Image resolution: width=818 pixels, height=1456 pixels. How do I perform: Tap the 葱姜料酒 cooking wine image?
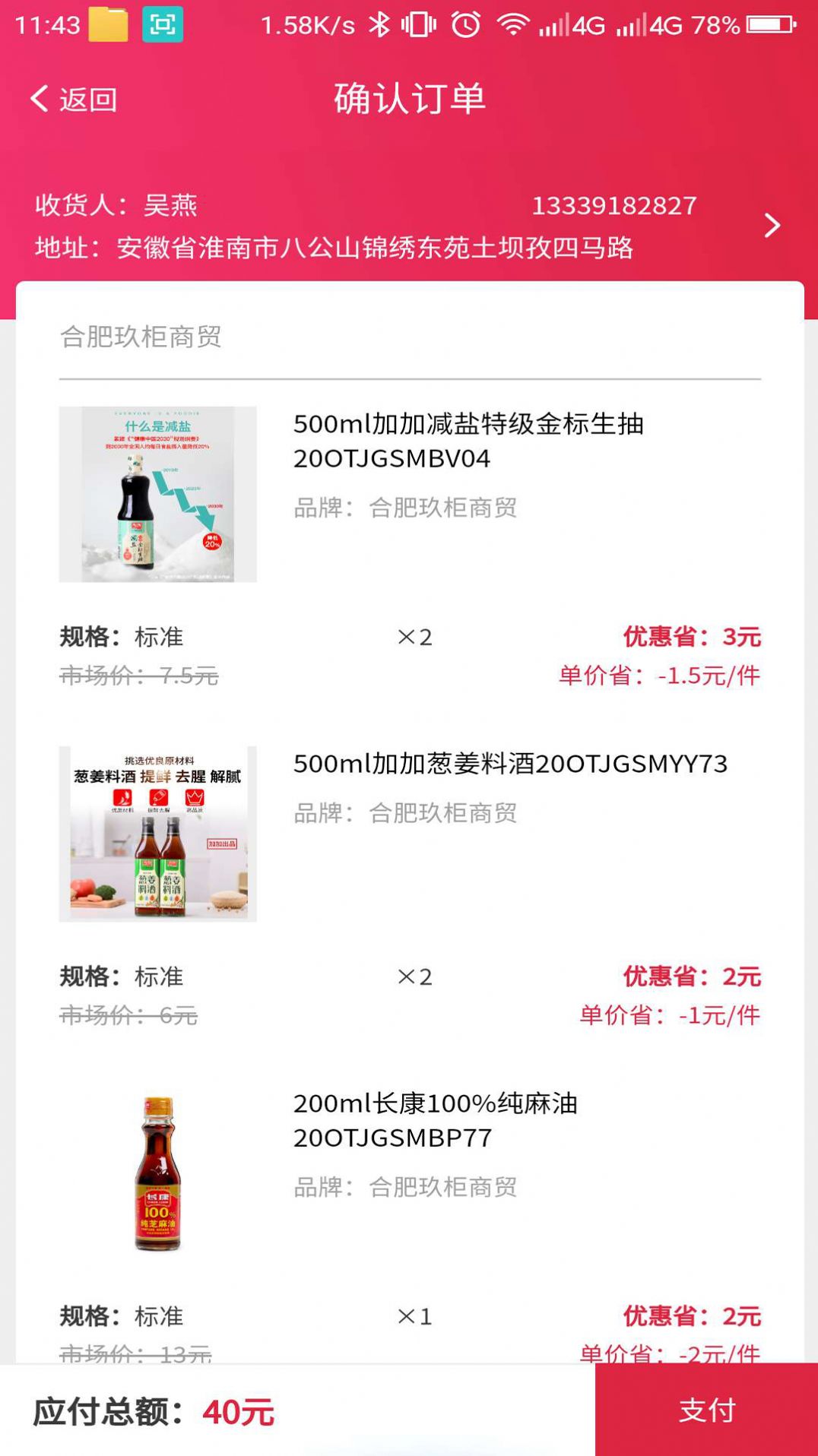[x=157, y=832]
